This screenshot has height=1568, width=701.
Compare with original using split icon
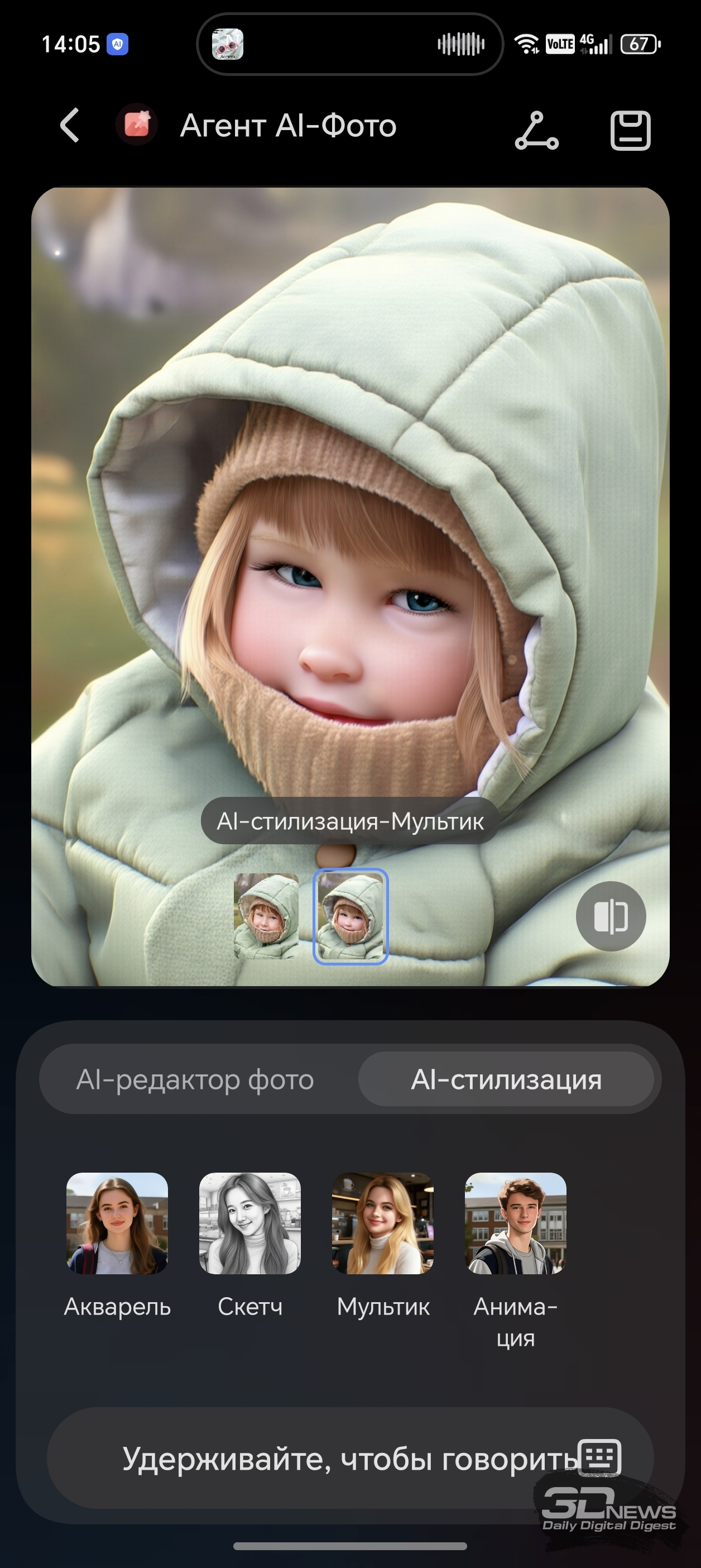[x=611, y=916]
